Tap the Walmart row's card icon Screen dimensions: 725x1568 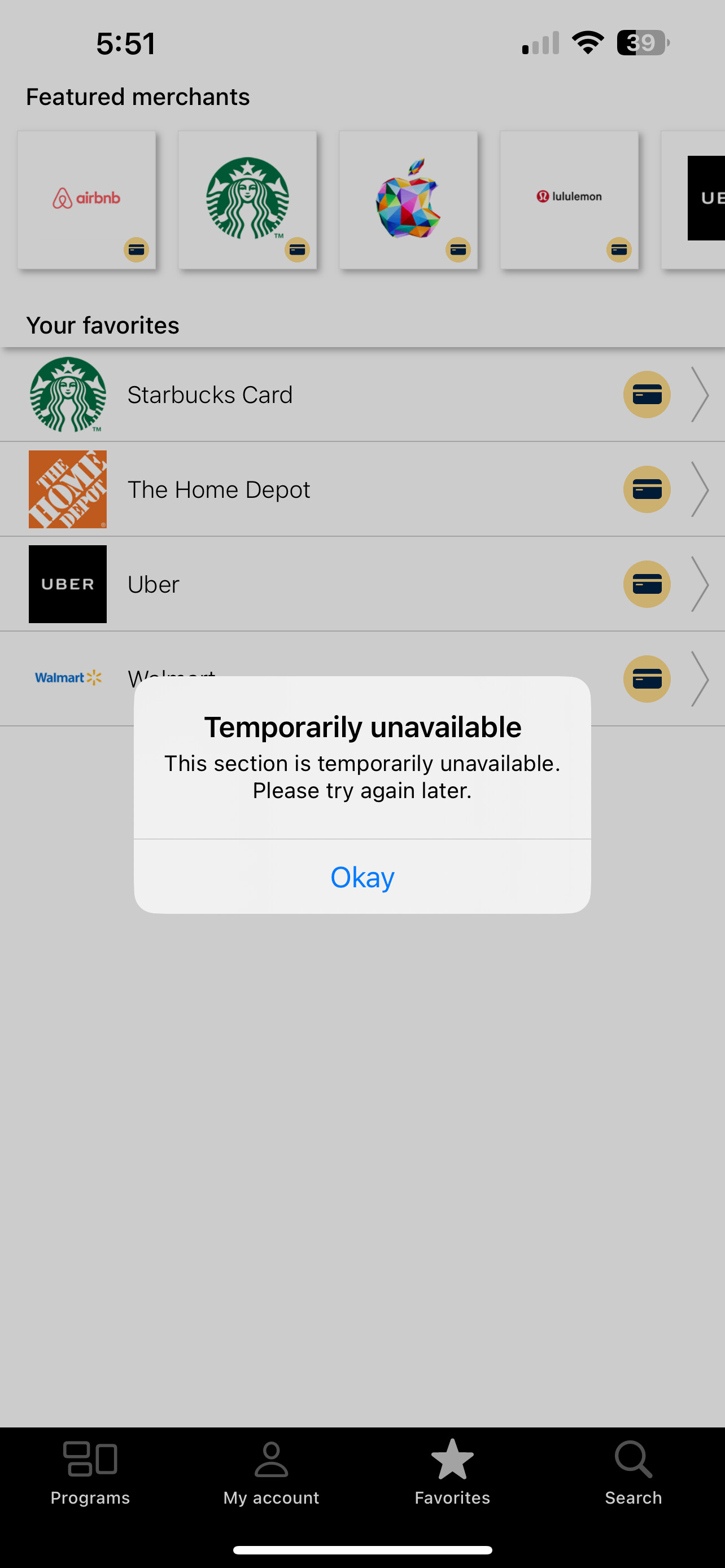coord(647,678)
